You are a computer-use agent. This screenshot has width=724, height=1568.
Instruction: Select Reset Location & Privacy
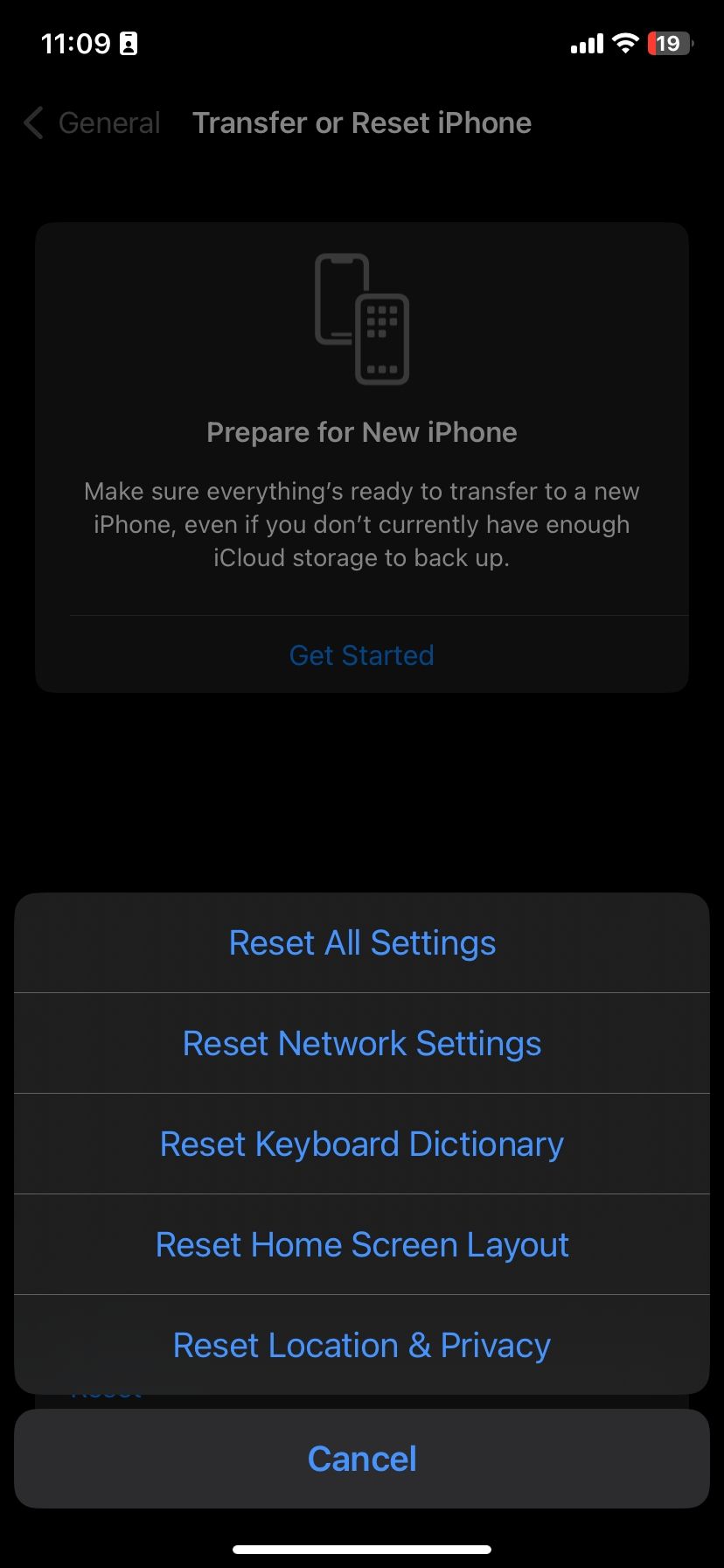click(x=361, y=1344)
